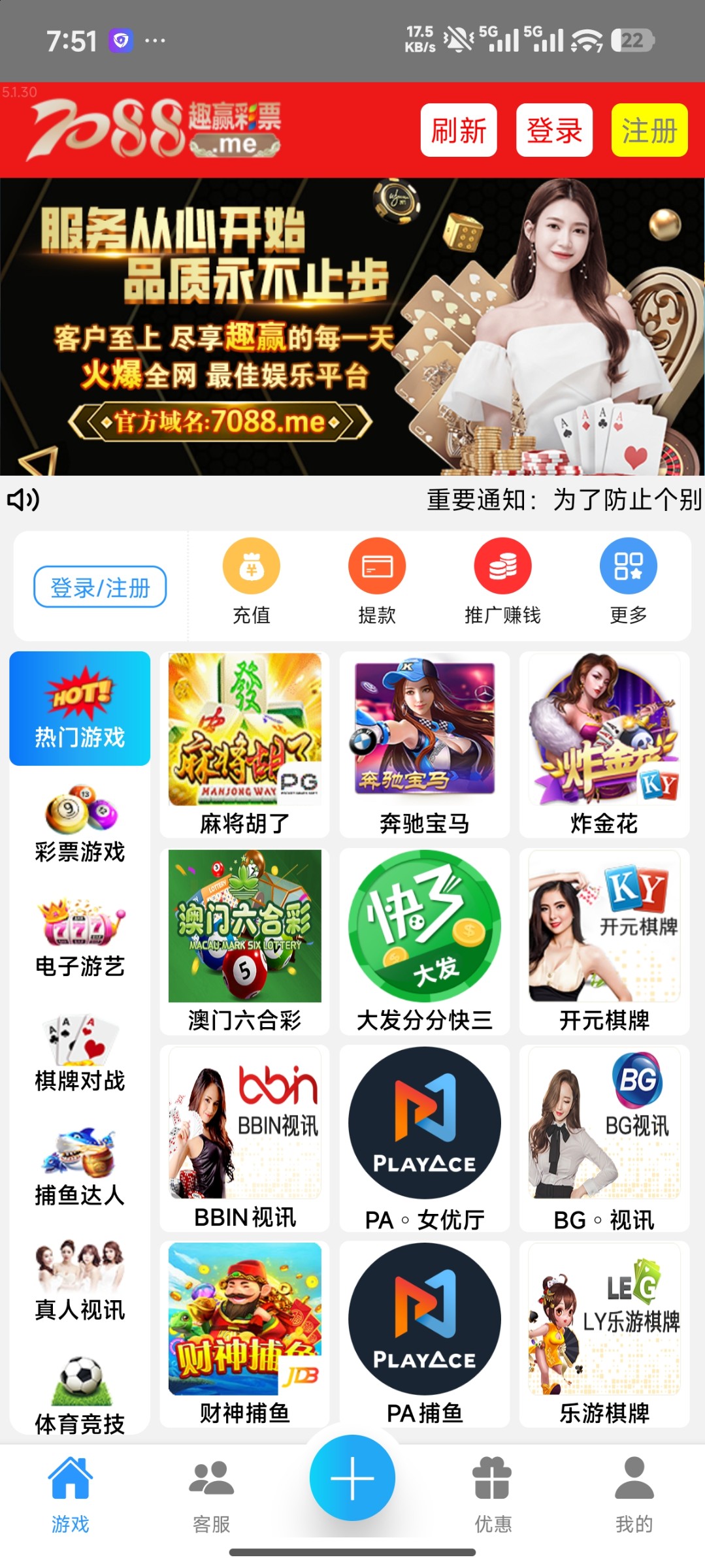
Task: Switch to the 客服 tab
Action: coord(211,1495)
